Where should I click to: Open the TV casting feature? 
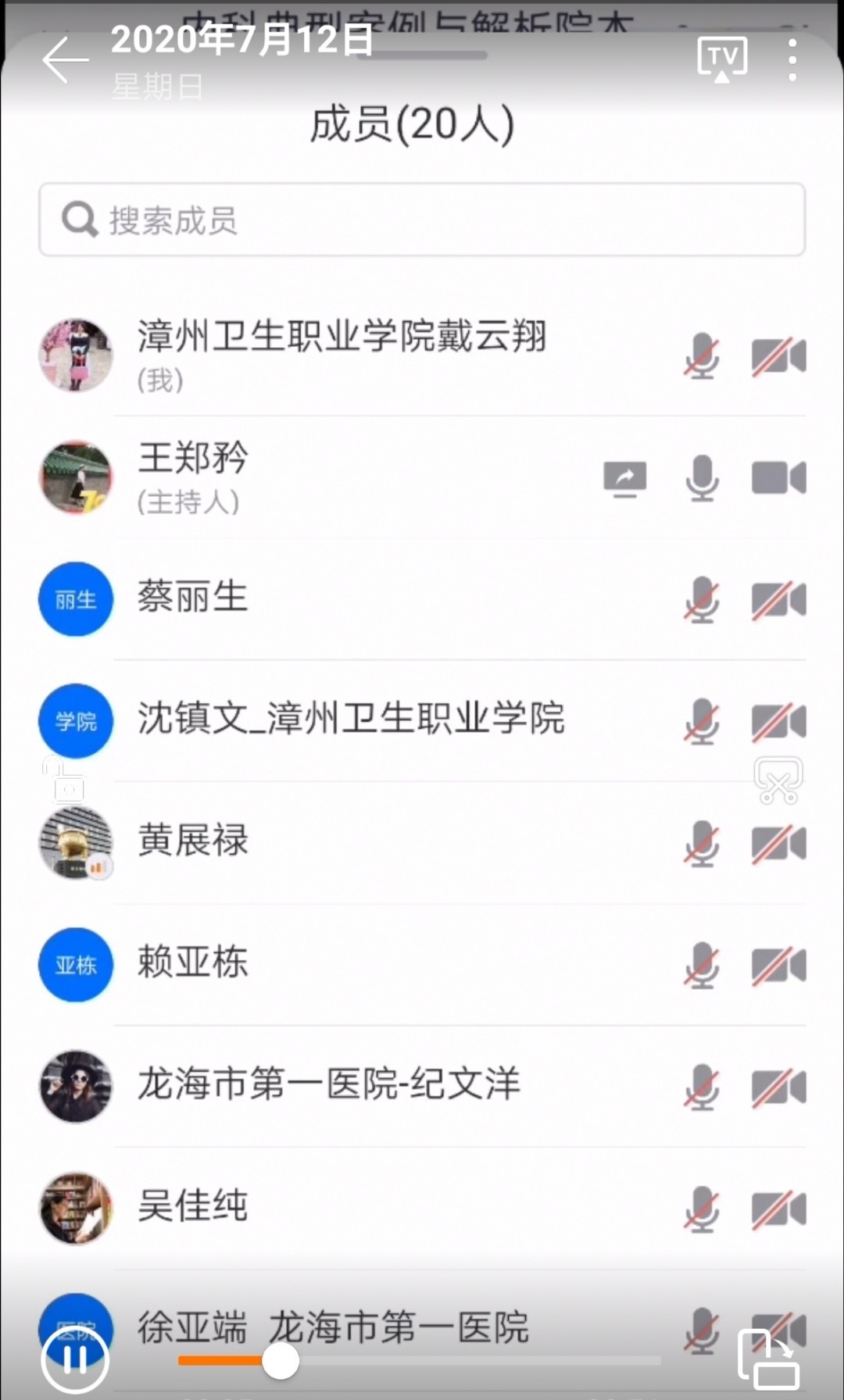721,56
